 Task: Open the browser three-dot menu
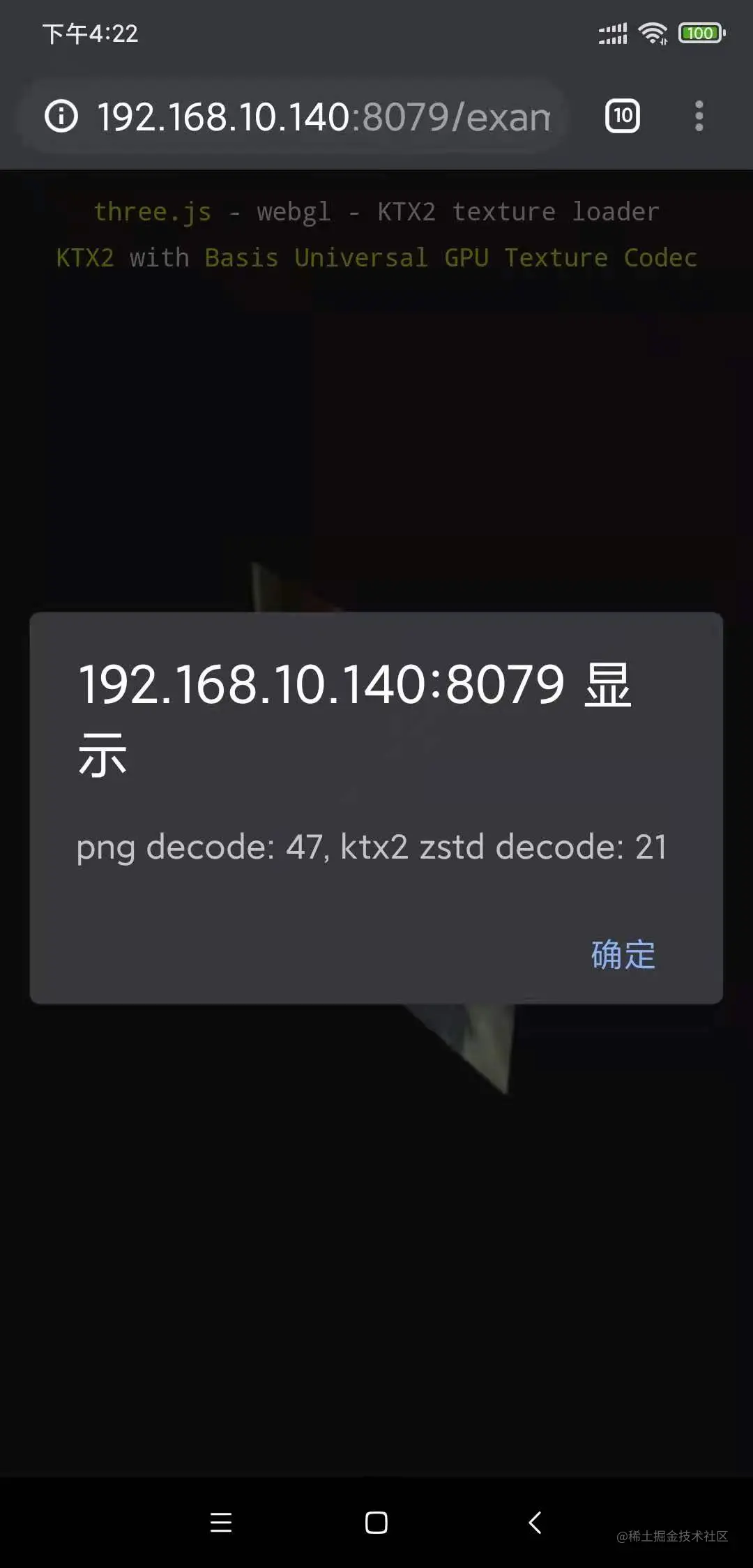699,116
